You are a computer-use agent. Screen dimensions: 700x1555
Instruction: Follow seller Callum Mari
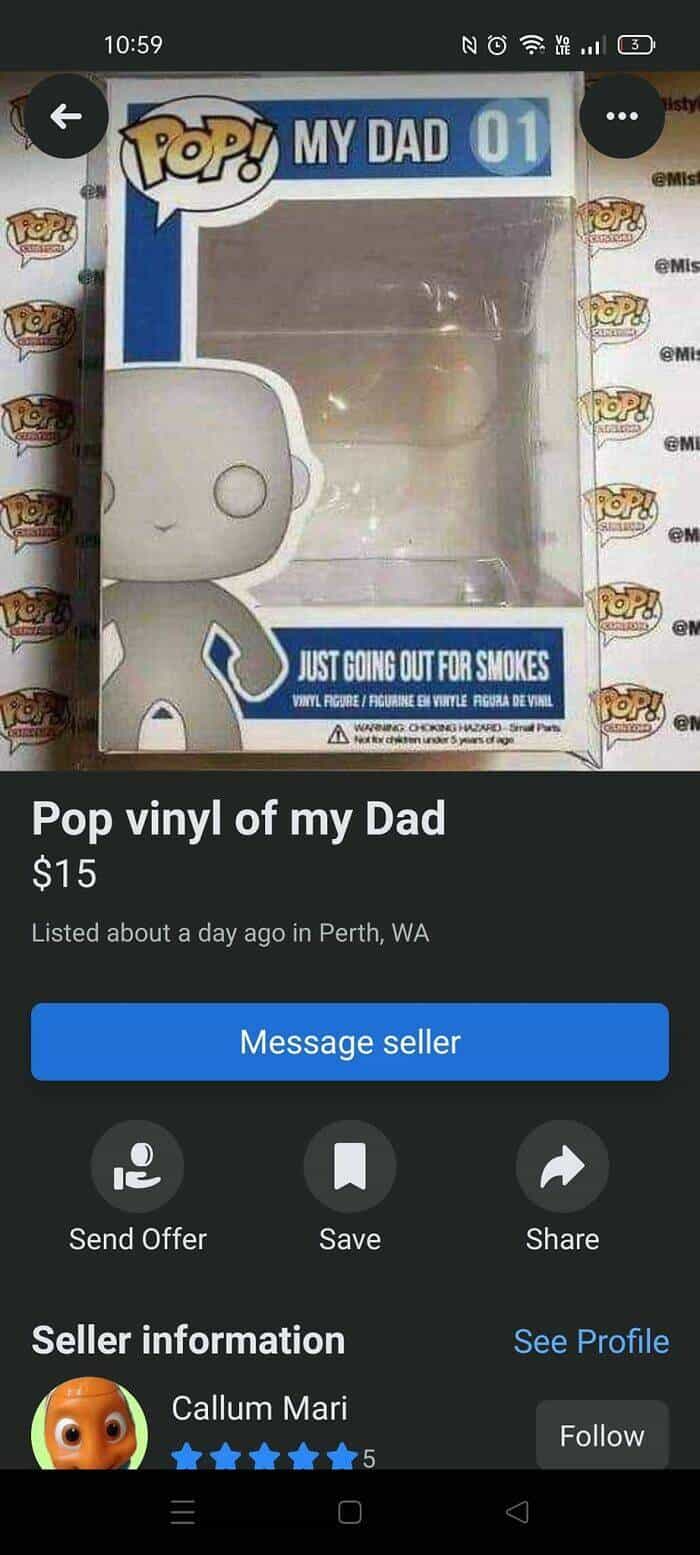601,1435
